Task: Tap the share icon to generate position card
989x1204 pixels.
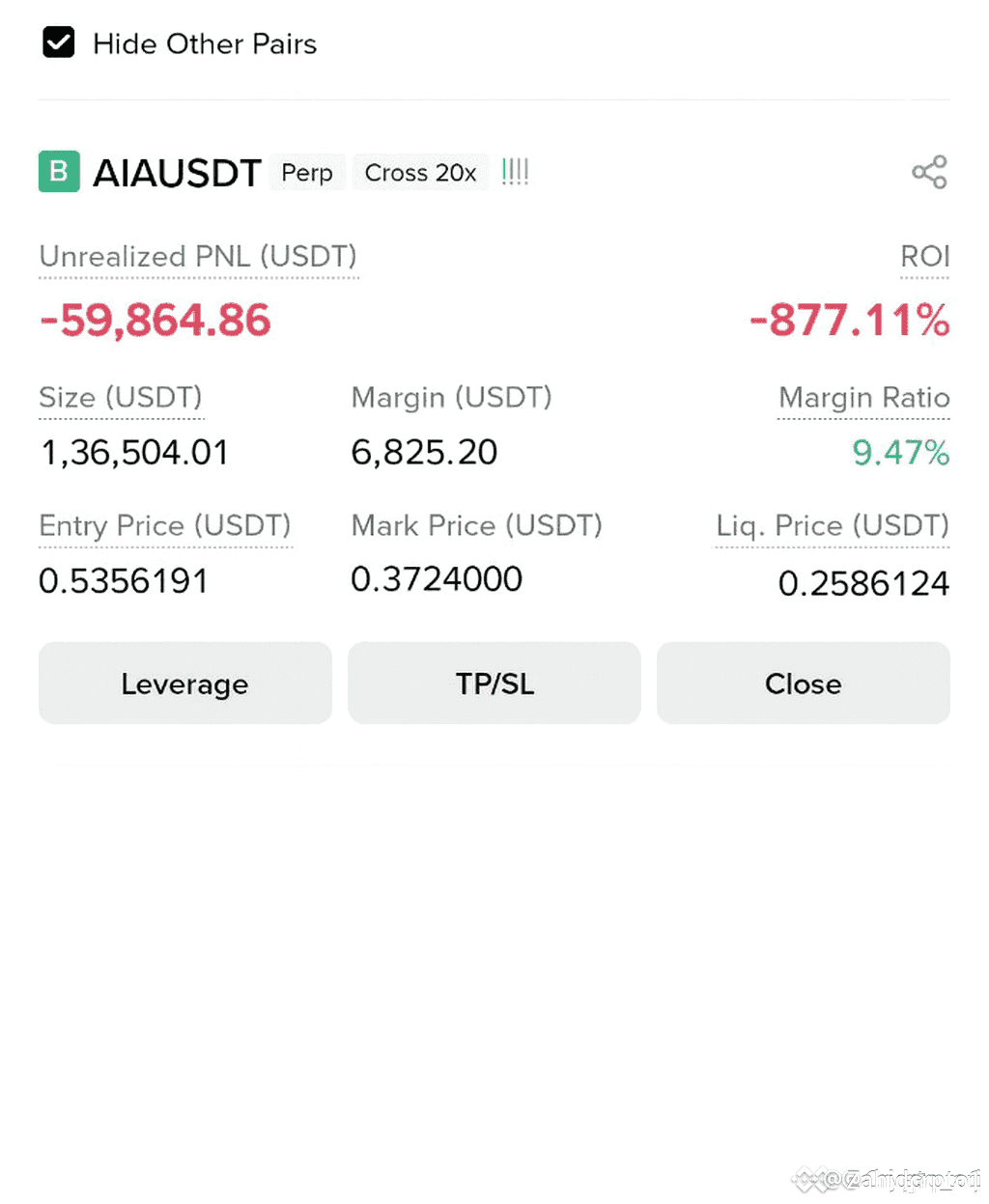Action: click(928, 172)
